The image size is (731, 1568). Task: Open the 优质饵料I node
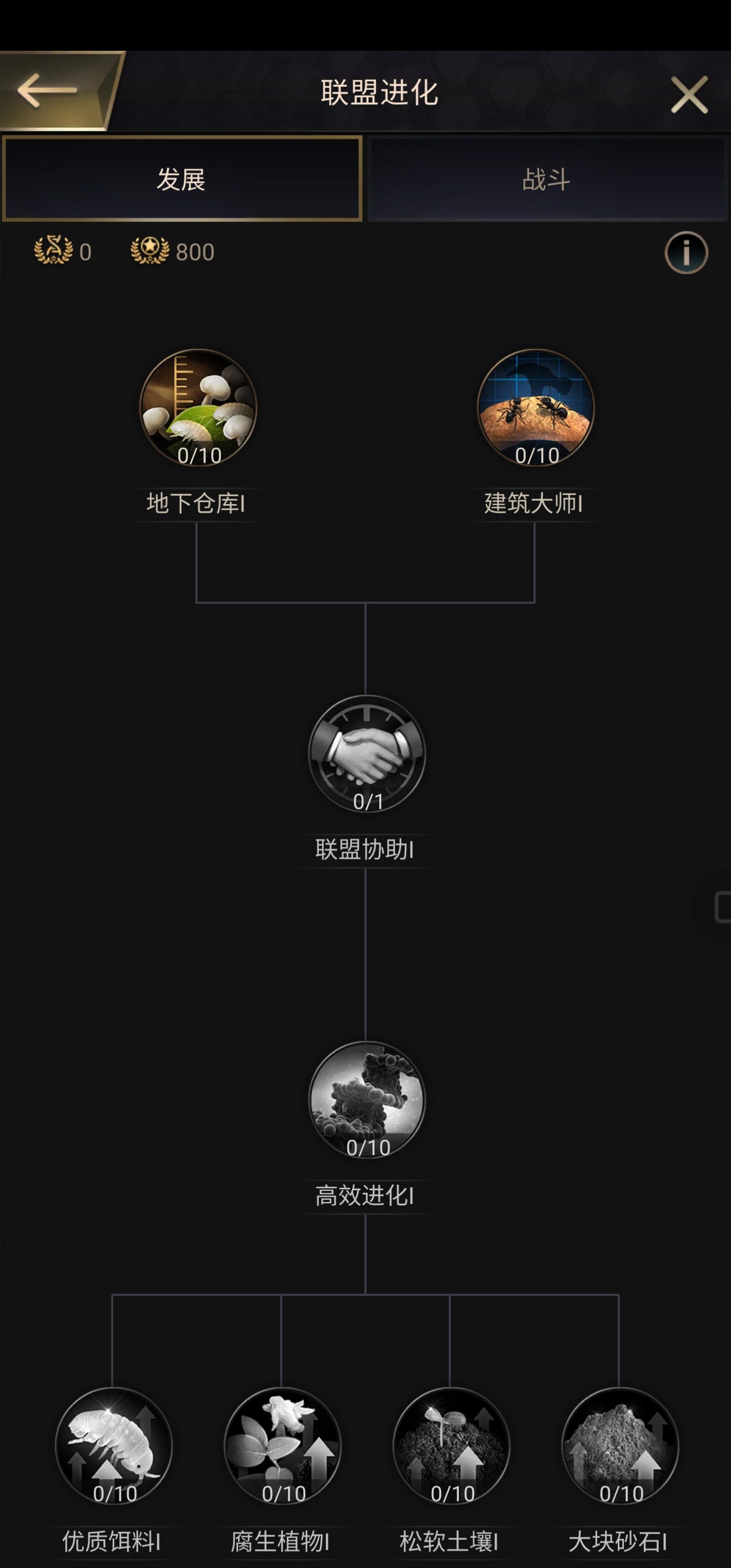tap(114, 1446)
